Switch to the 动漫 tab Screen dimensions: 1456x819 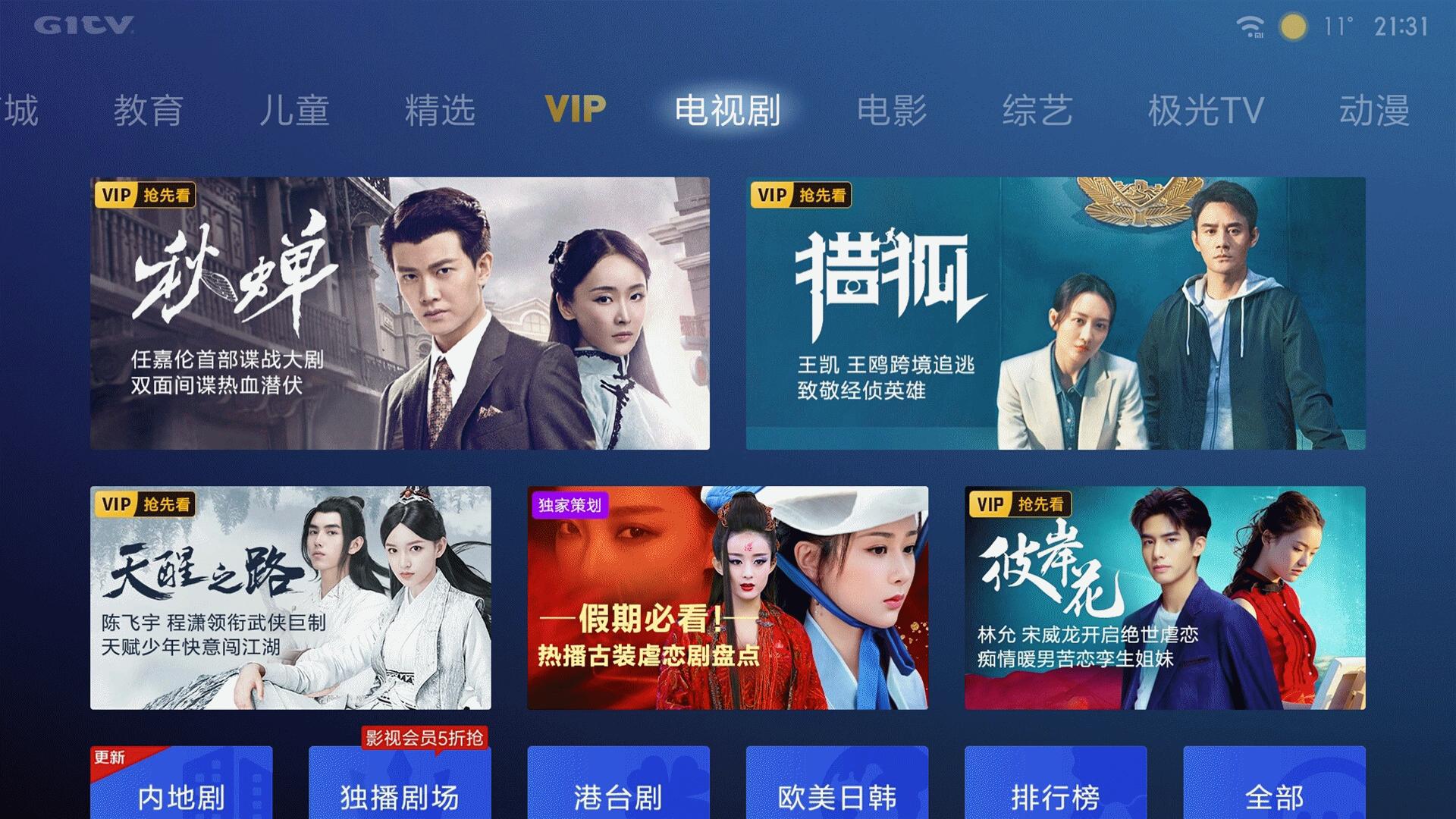coord(1374,111)
